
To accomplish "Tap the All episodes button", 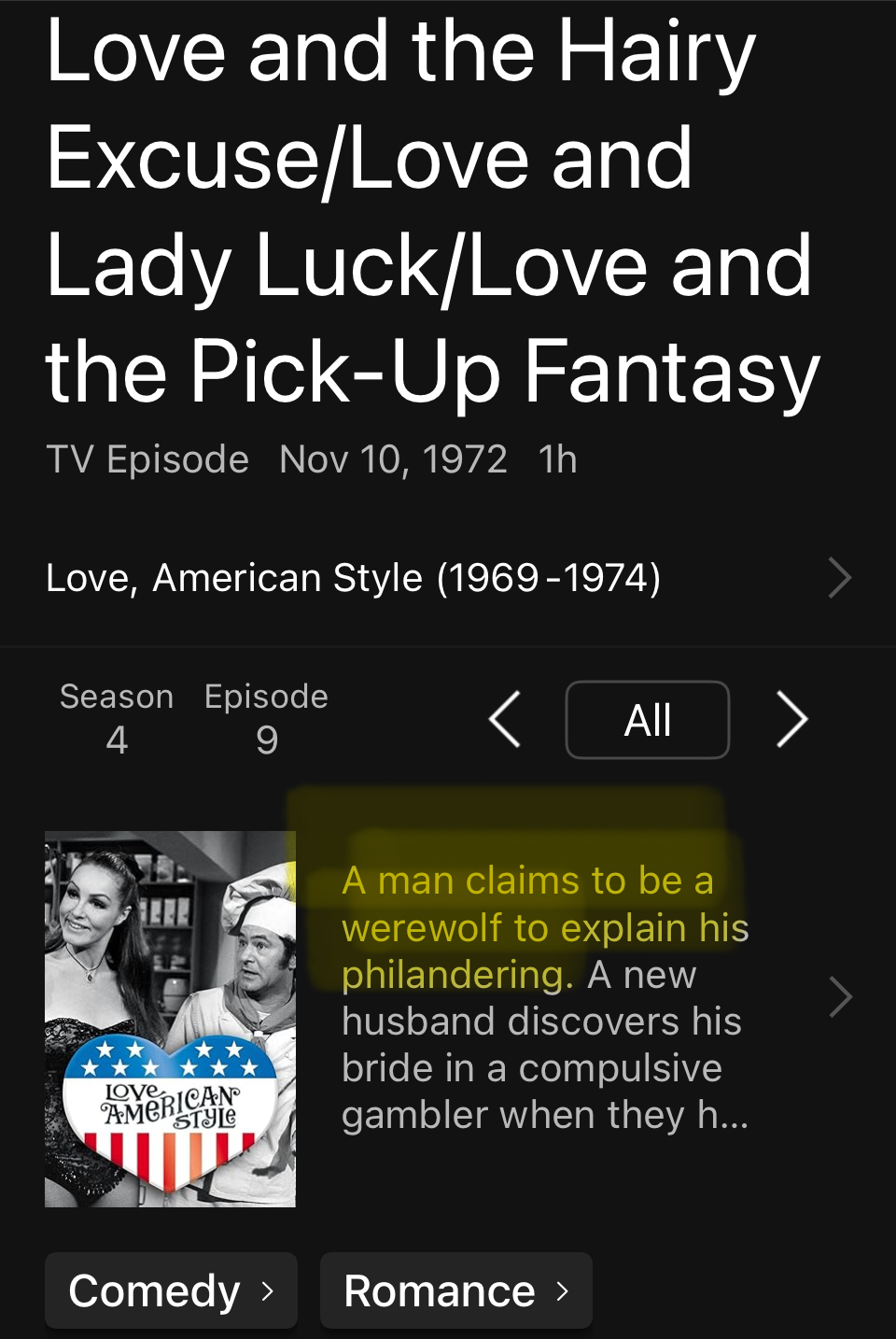I will tap(647, 720).
